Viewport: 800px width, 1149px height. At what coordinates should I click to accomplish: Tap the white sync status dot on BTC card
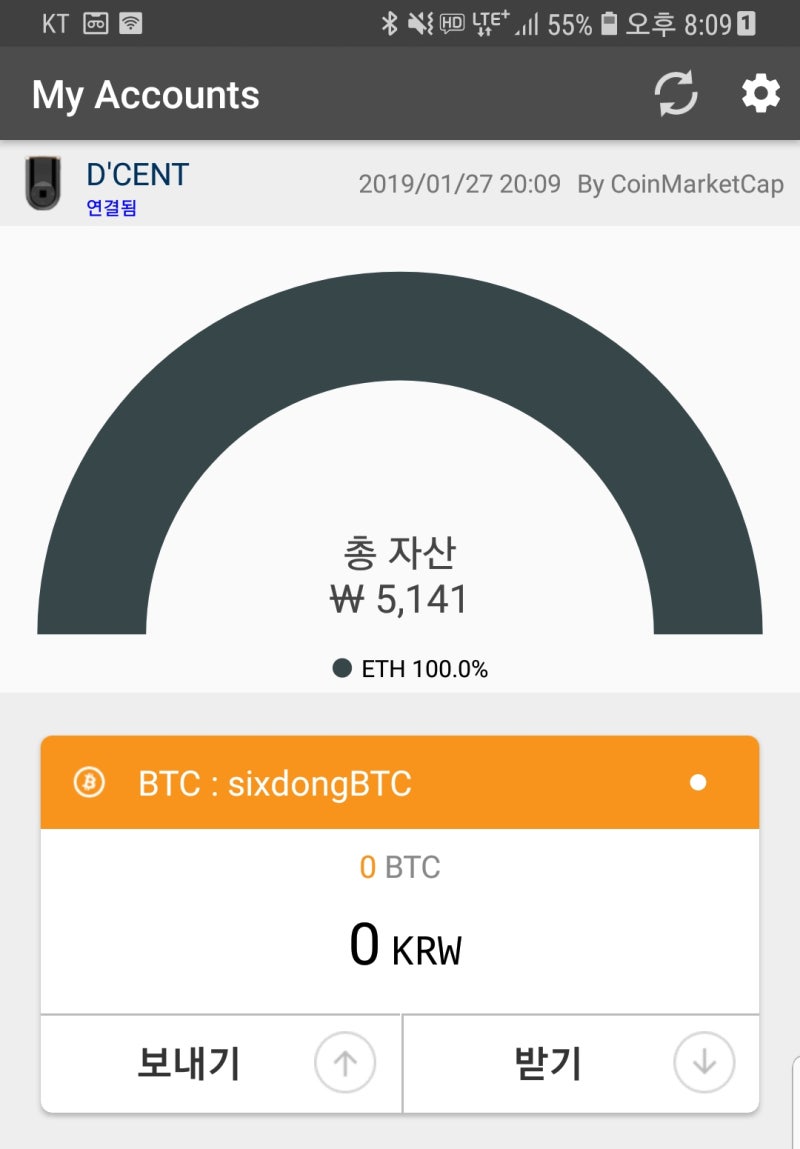698,783
